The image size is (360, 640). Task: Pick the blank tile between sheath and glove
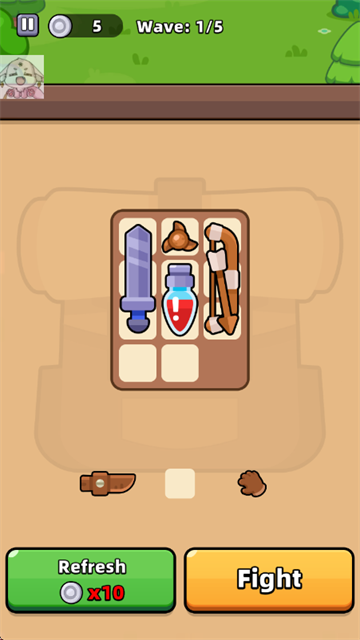tap(180, 484)
